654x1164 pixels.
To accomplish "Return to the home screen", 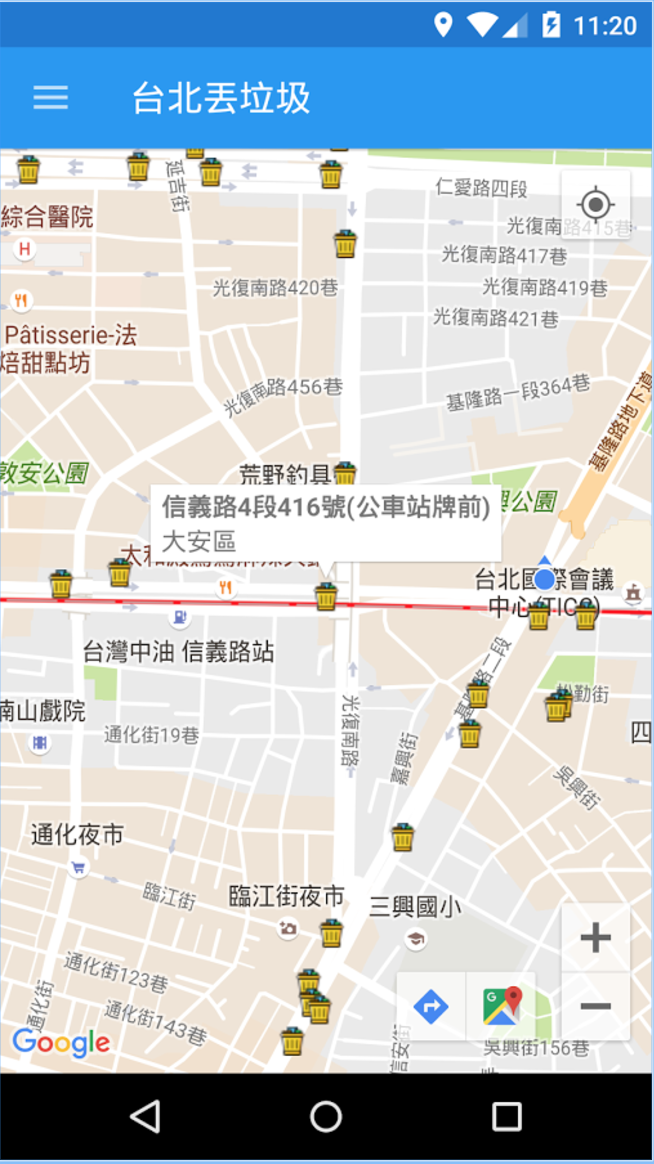I will click(x=326, y=1116).
